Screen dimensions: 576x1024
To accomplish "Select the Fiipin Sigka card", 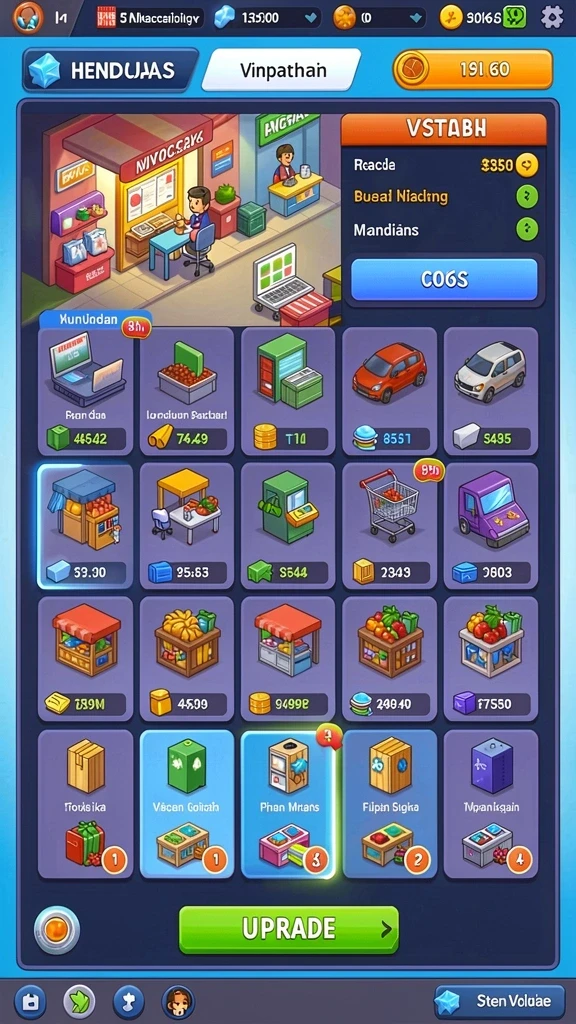I will pyautogui.click(x=389, y=804).
